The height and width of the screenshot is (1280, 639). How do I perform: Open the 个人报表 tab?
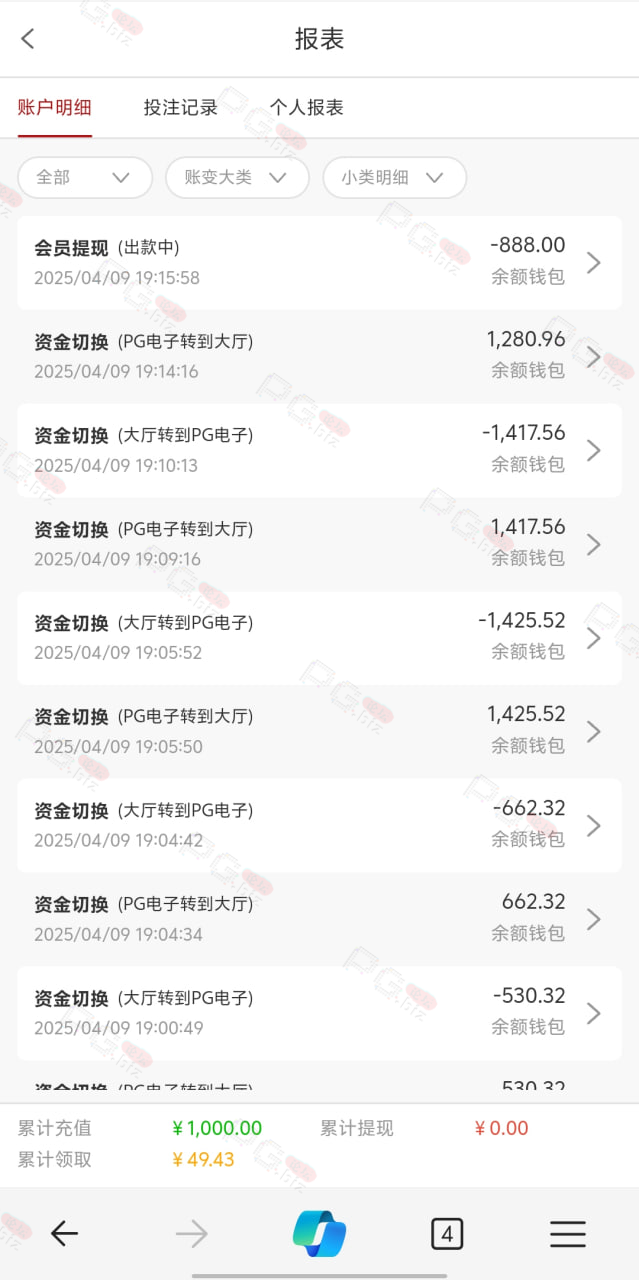pyautogui.click(x=307, y=108)
